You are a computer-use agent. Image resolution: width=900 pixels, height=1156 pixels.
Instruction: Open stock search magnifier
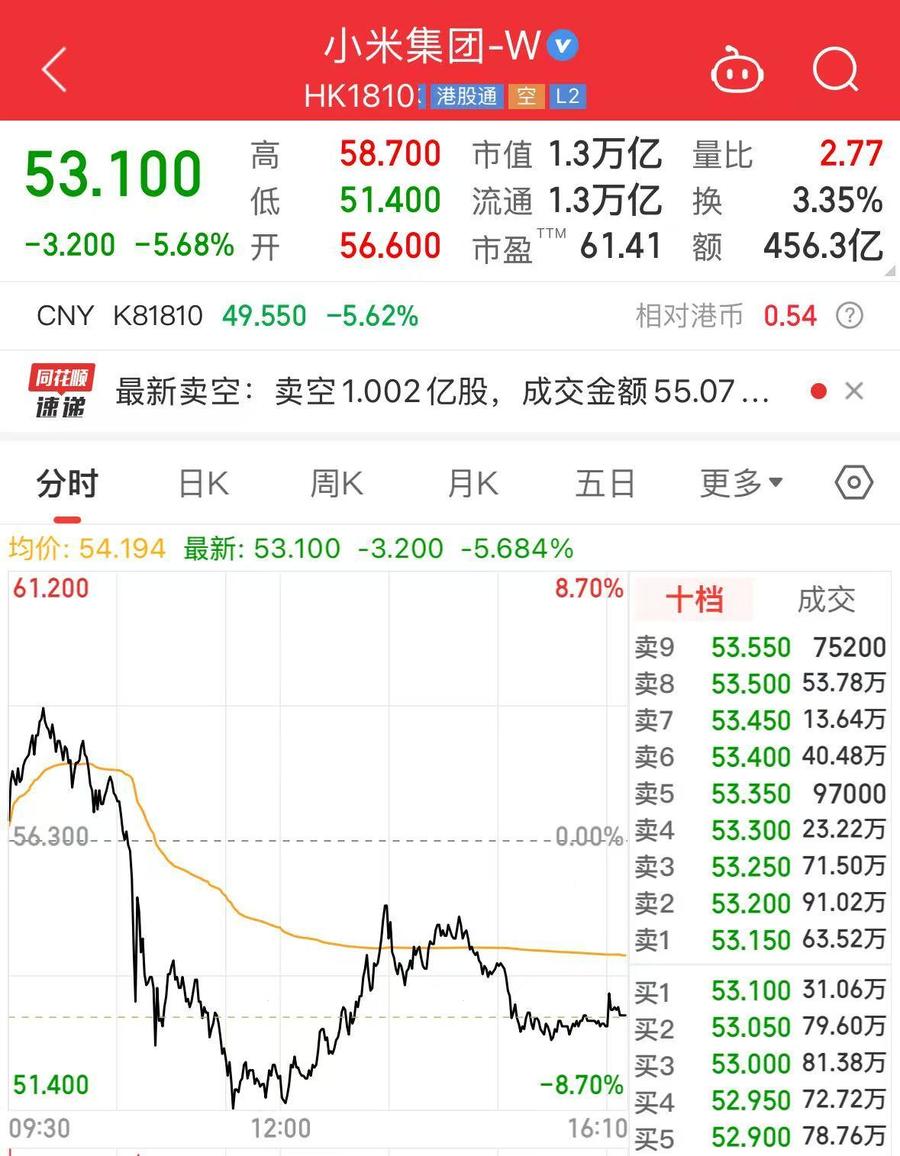tap(835, 70)
